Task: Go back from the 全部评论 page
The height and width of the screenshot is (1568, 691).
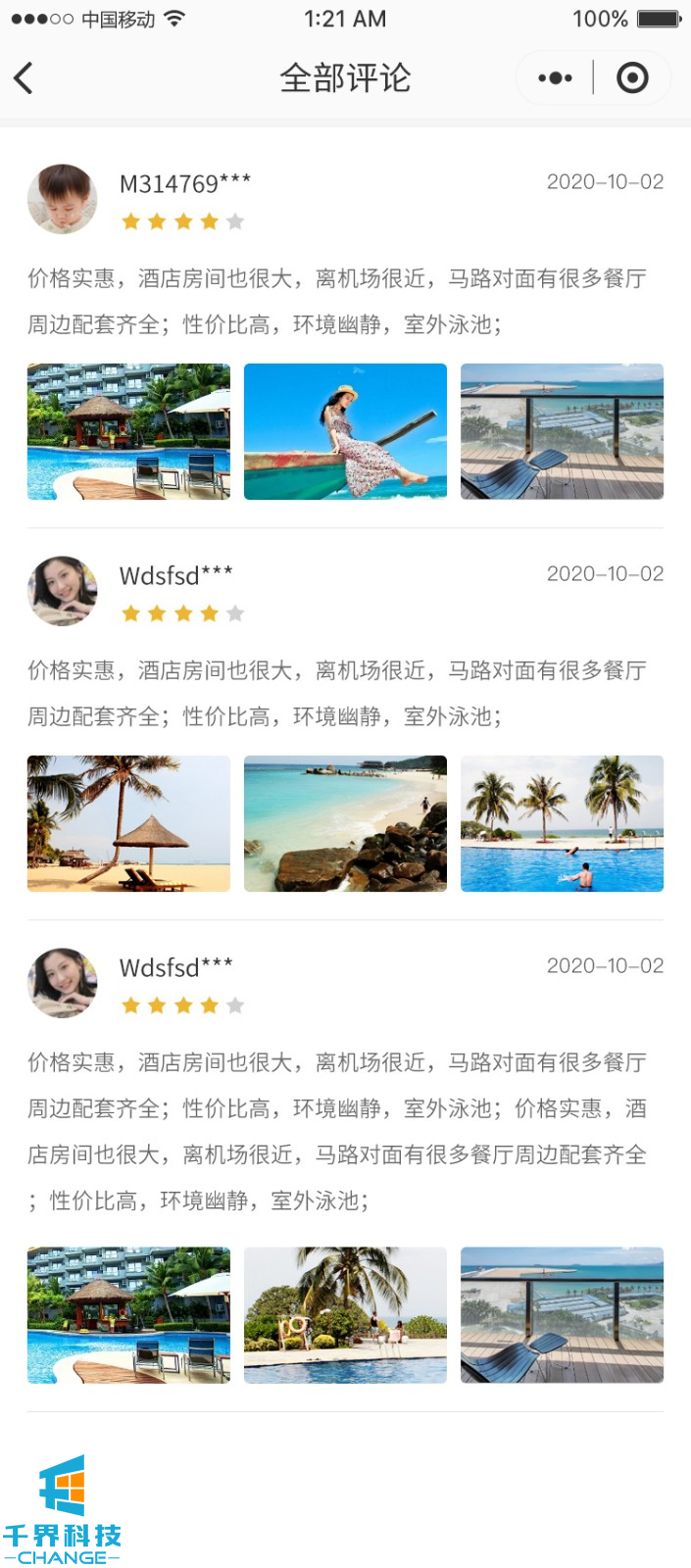Action: click(x=25, y=78)
